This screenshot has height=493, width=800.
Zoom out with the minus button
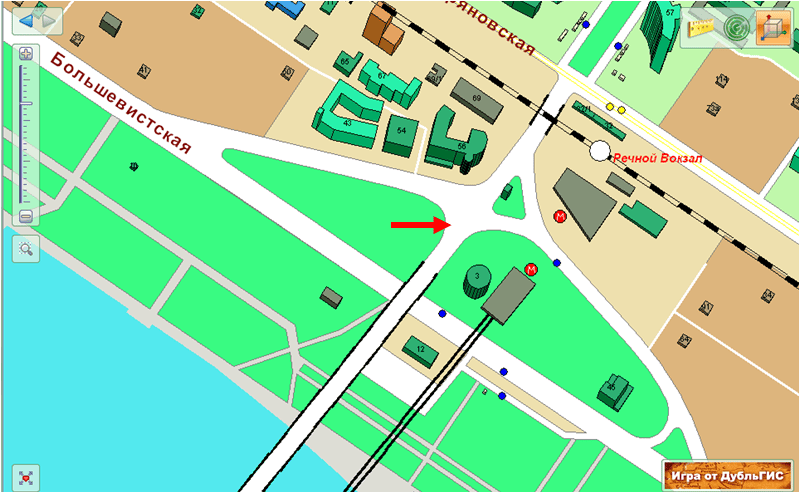pyautogui.click(x=26, y=216)
